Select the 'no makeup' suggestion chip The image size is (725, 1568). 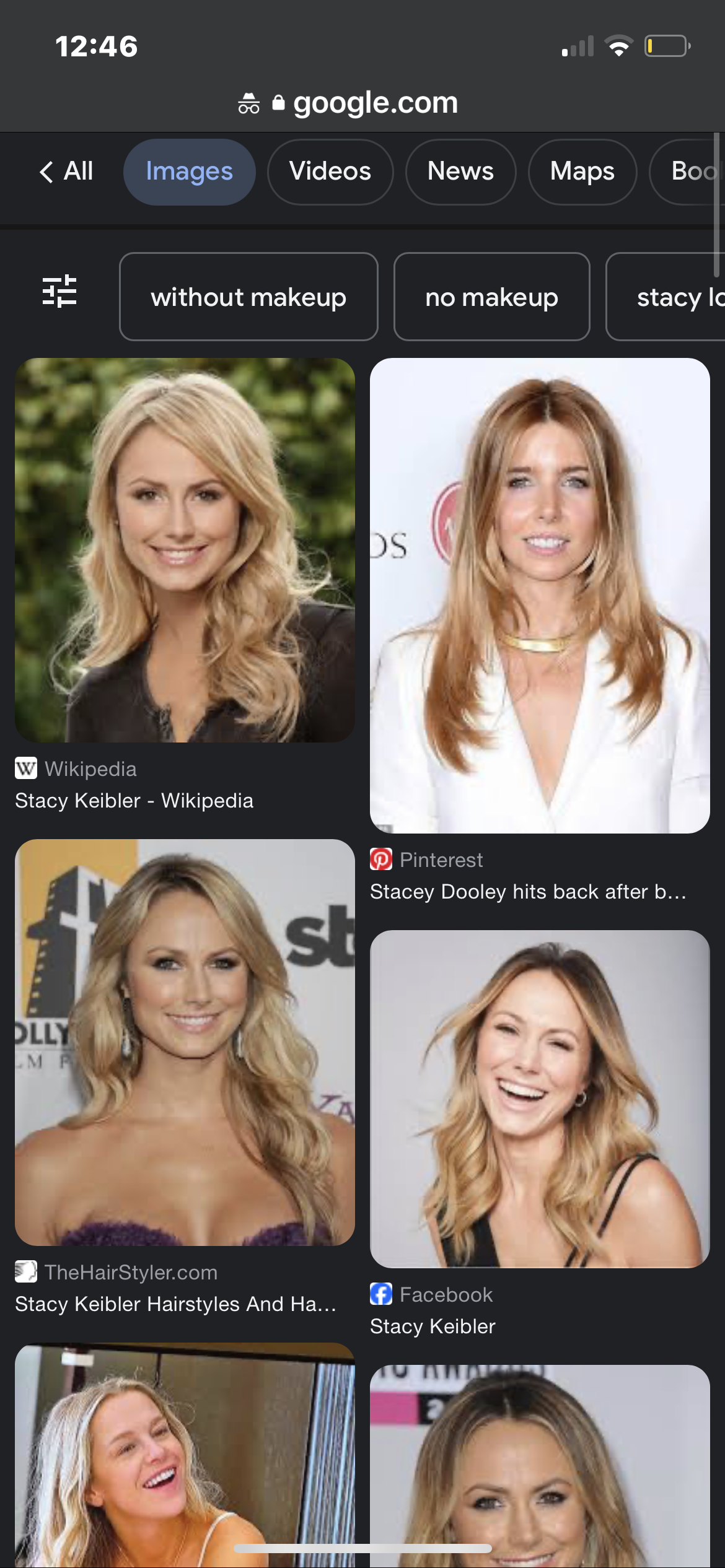point(491,297)
